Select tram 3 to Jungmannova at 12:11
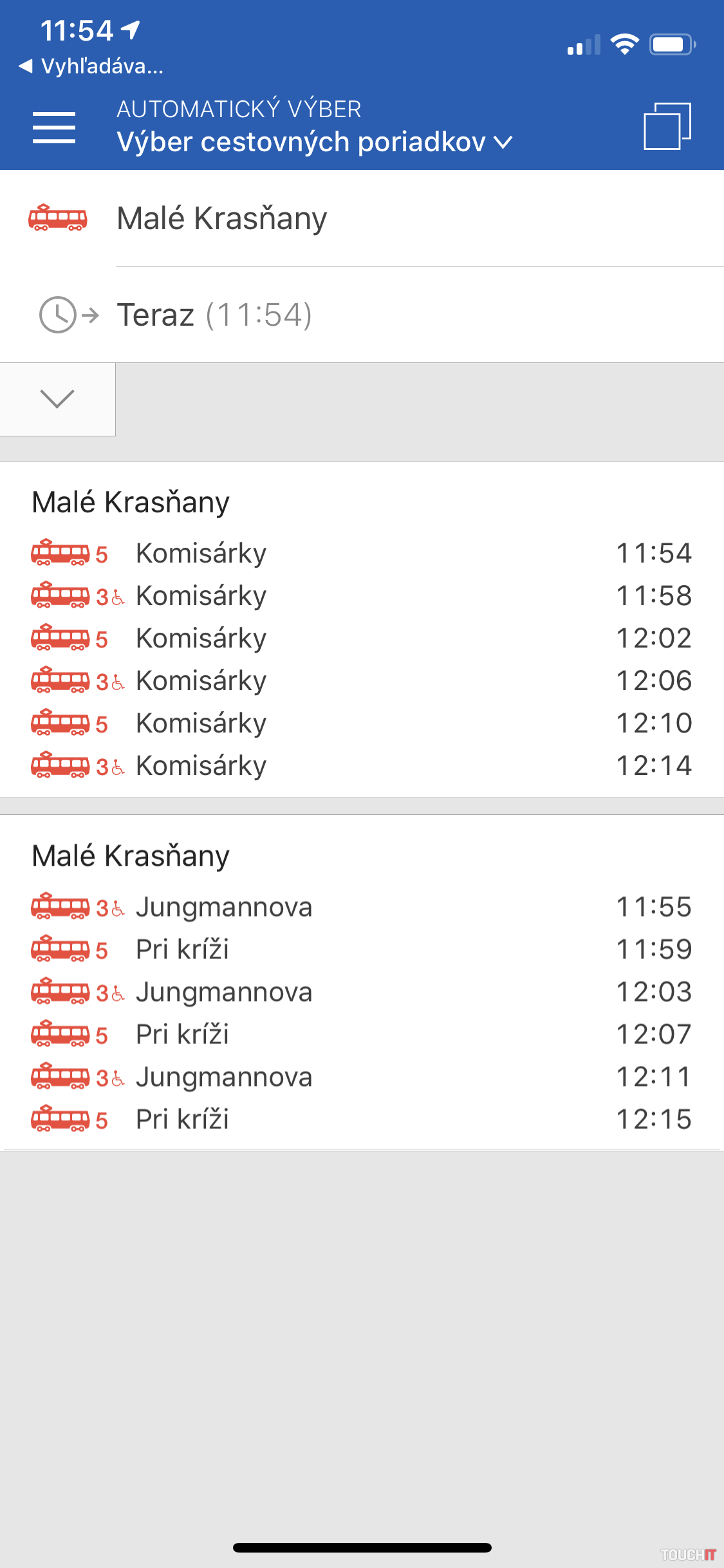Viewport: 724px width, 1568px height. (x=360, y=1078)
